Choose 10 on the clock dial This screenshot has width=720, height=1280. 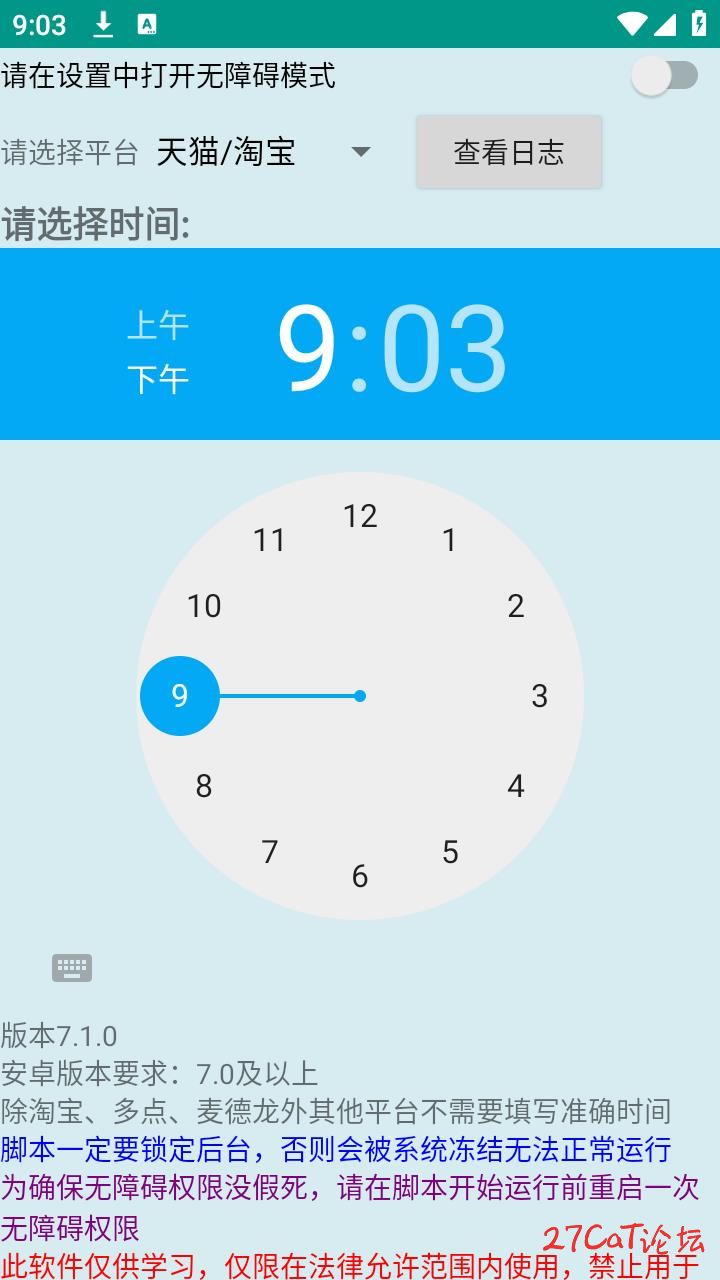[x=204, y=606]
